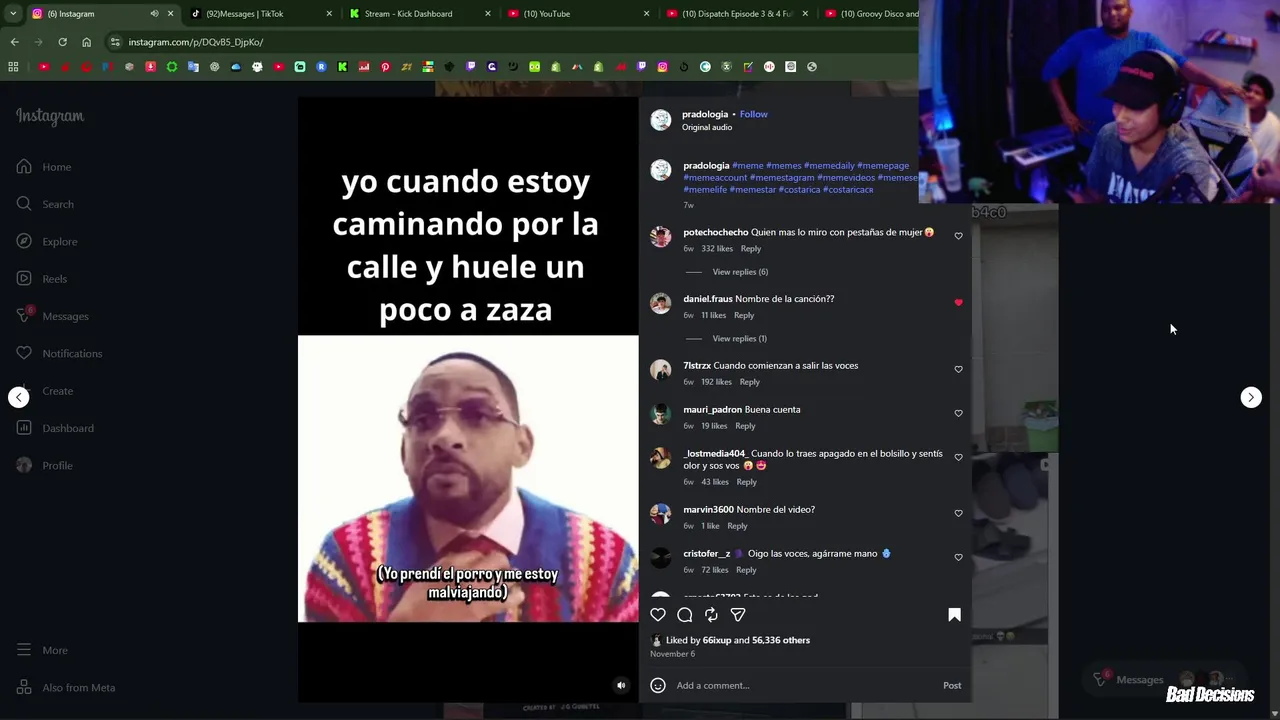Open Reels from the sidebar
Screen dimensions: 1280x720
(x=54, y=279)
